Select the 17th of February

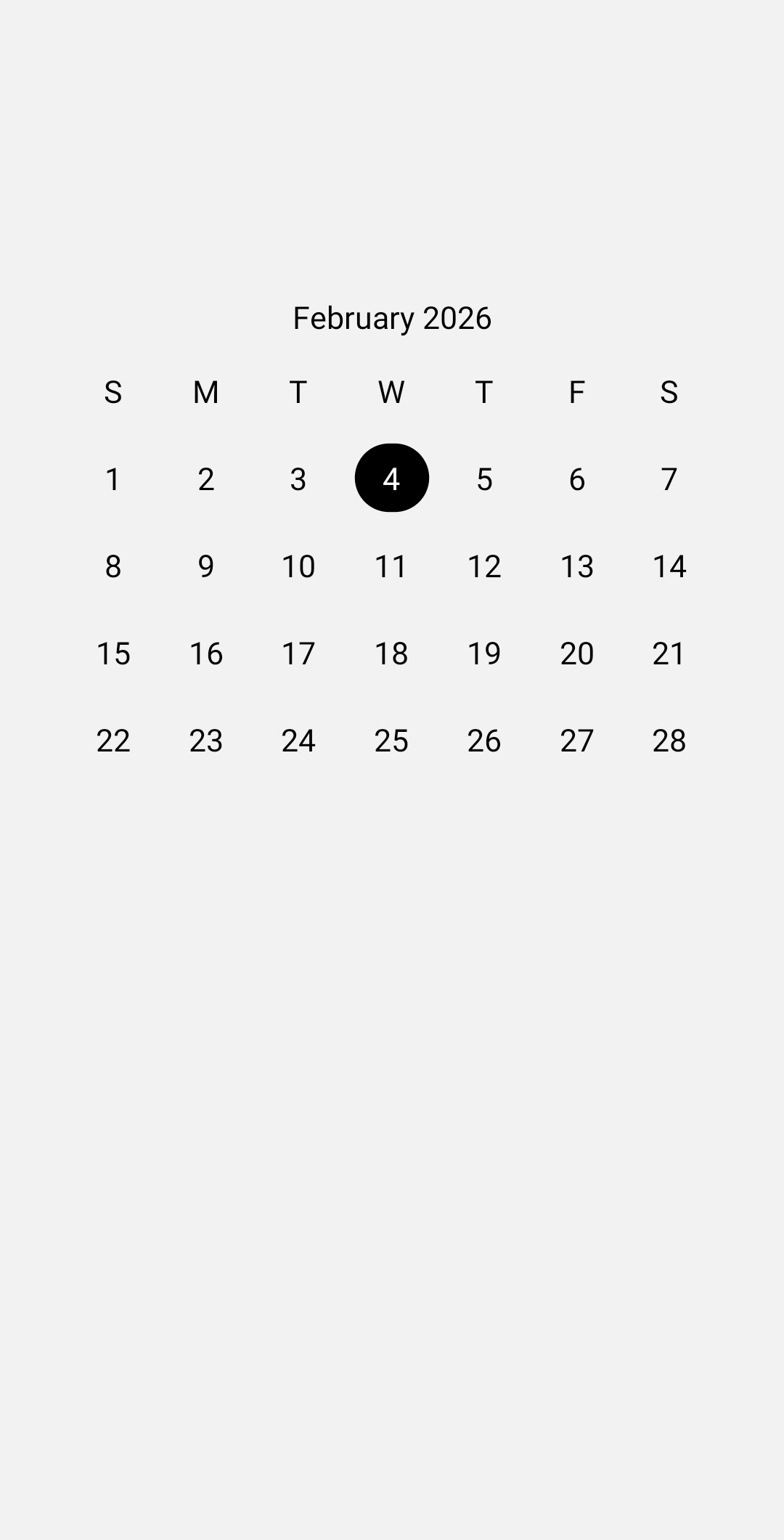(298, 653)
